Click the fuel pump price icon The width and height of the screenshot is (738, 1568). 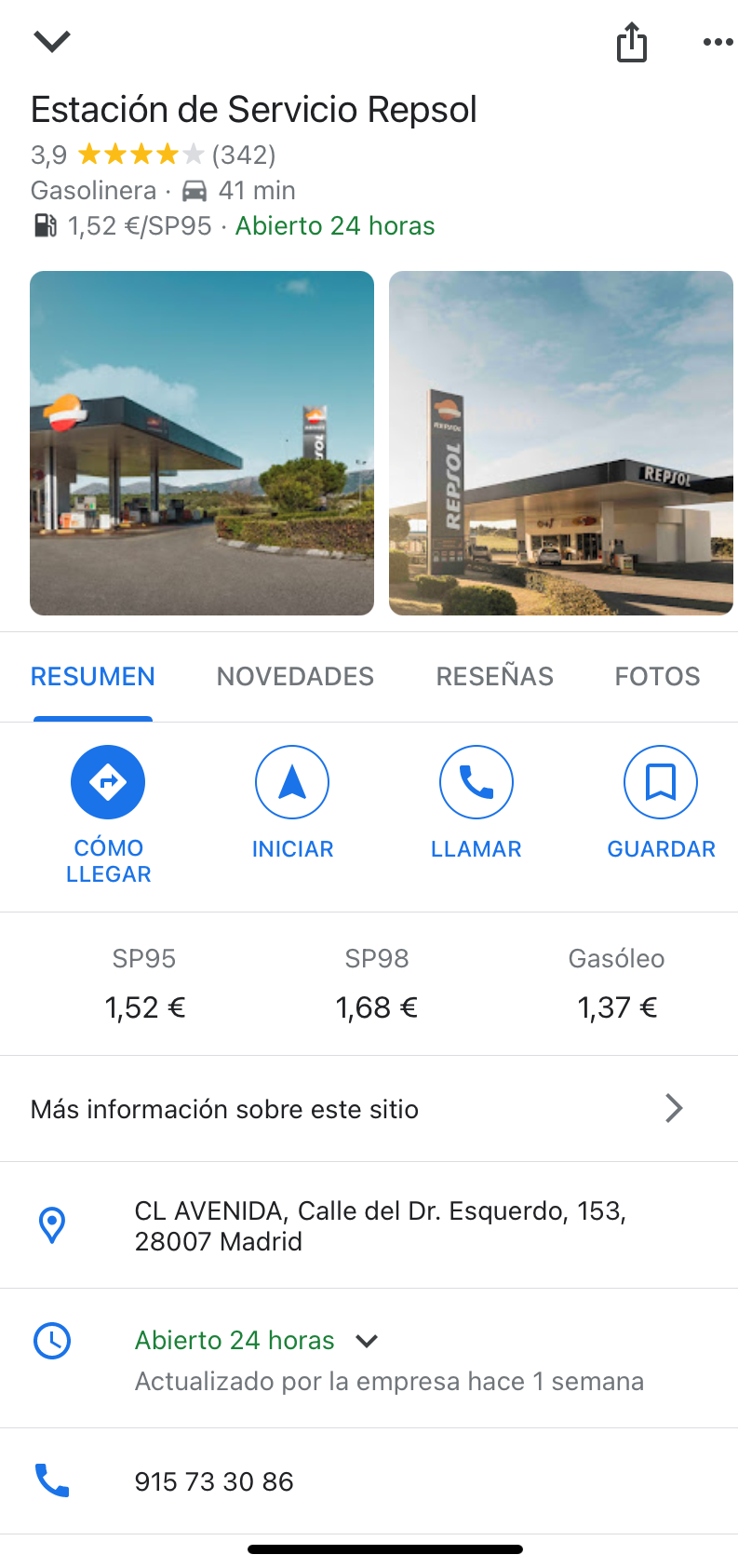click(x=44, y=225)
